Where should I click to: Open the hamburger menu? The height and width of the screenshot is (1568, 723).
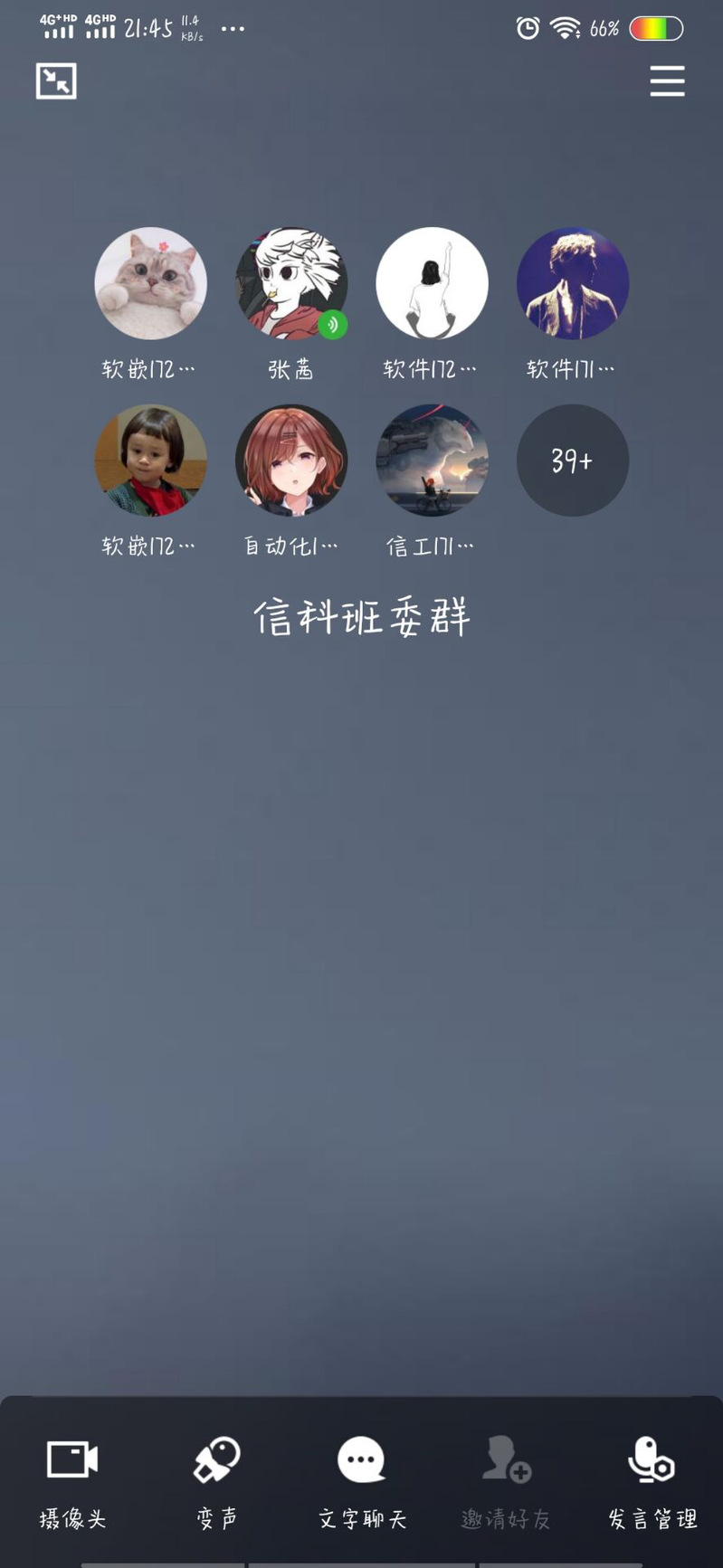[667, 81]
